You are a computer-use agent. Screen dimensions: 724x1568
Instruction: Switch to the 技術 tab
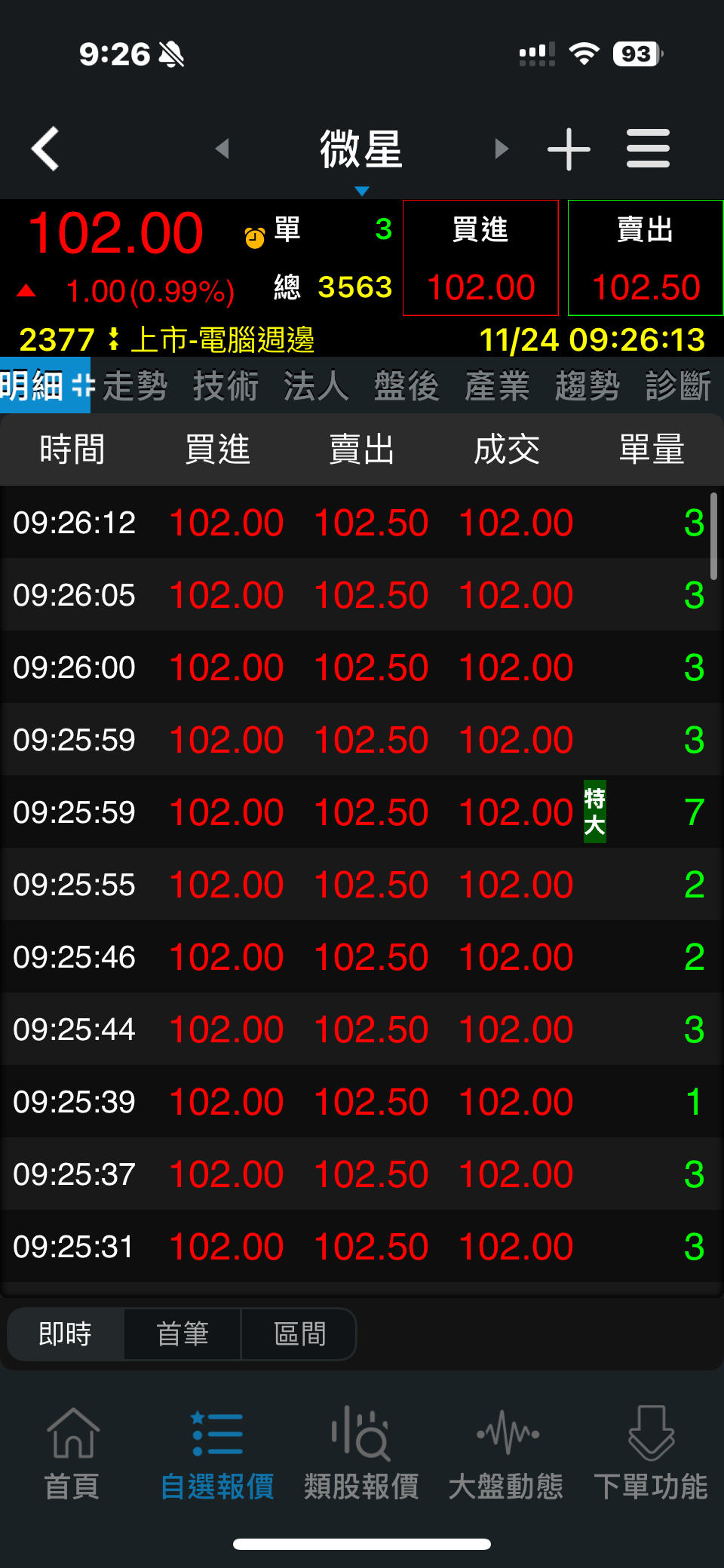[x=225, y=385]
